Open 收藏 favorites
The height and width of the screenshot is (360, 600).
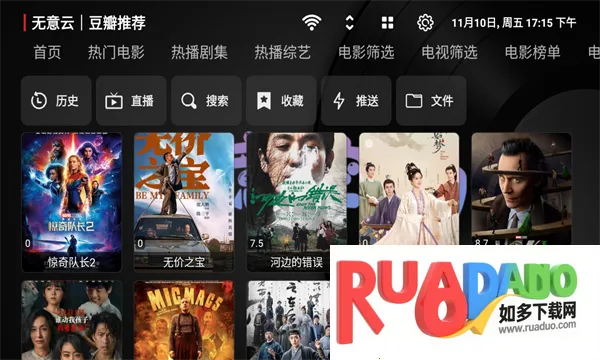pos(281,101)
